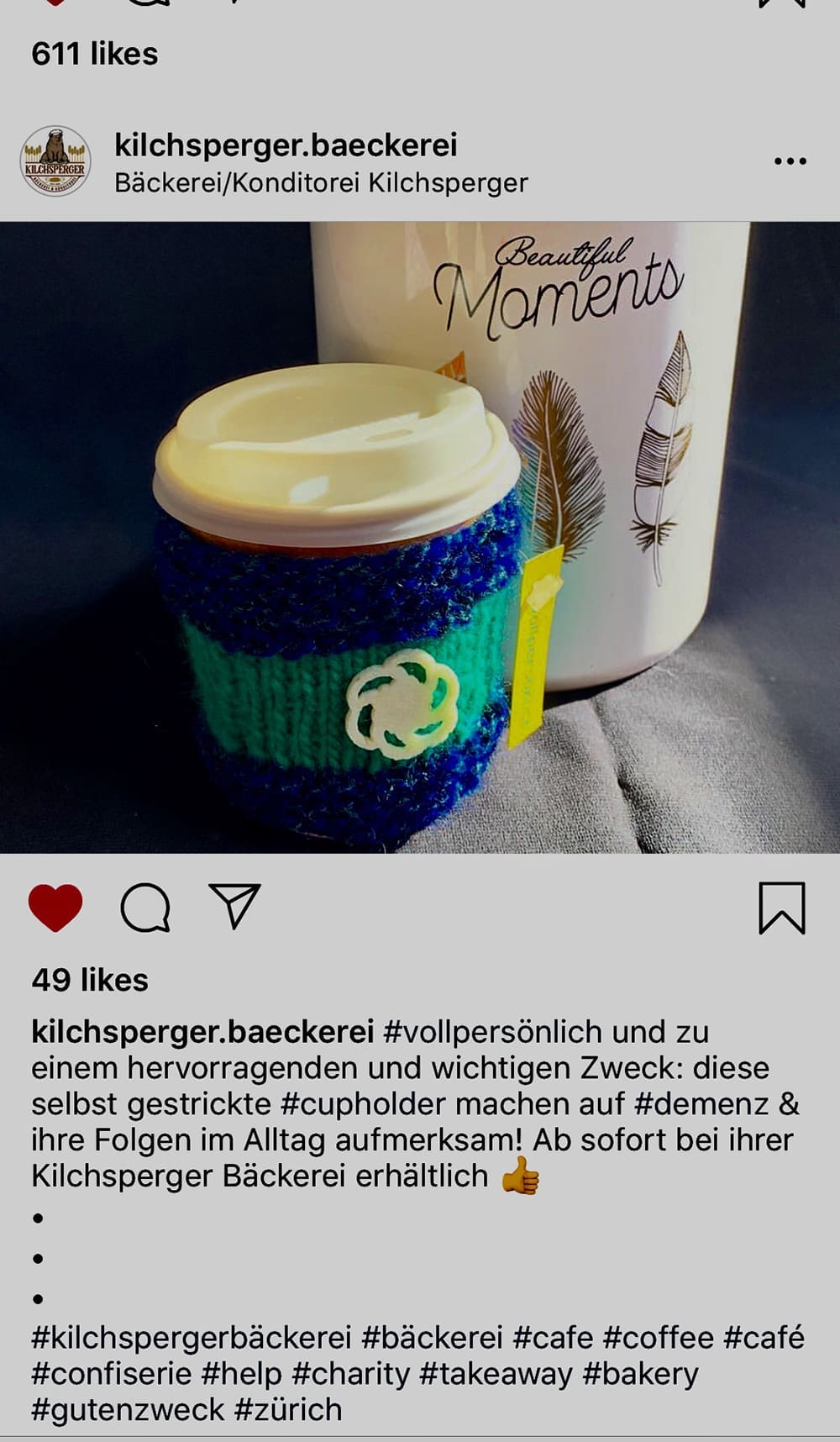Open the post's three-dot options menu
Image resolution: width=840 pixels, height=1442 pixels.
coord(790,161)
